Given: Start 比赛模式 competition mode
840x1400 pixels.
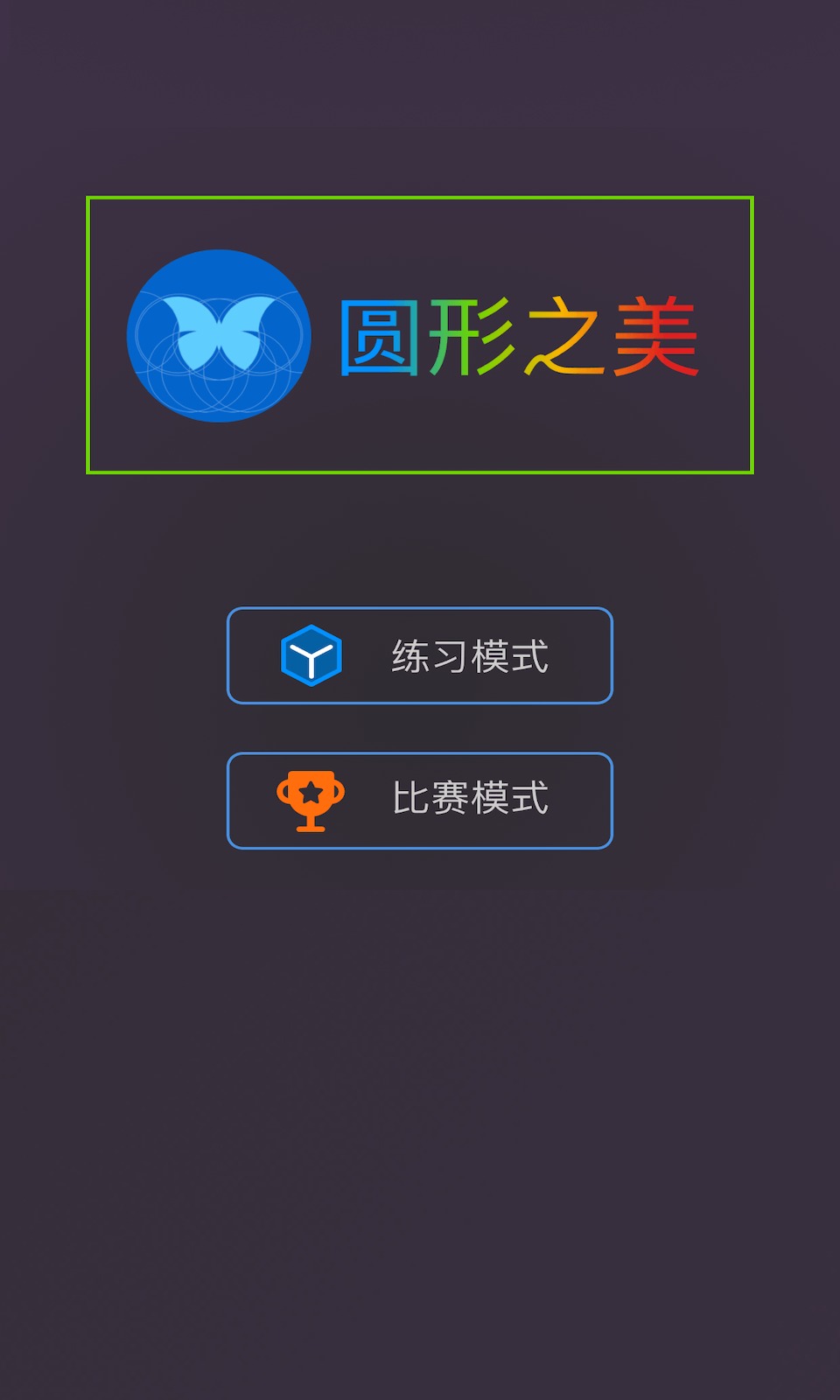Looking at the screenshot, I should [x=419, y=801].
